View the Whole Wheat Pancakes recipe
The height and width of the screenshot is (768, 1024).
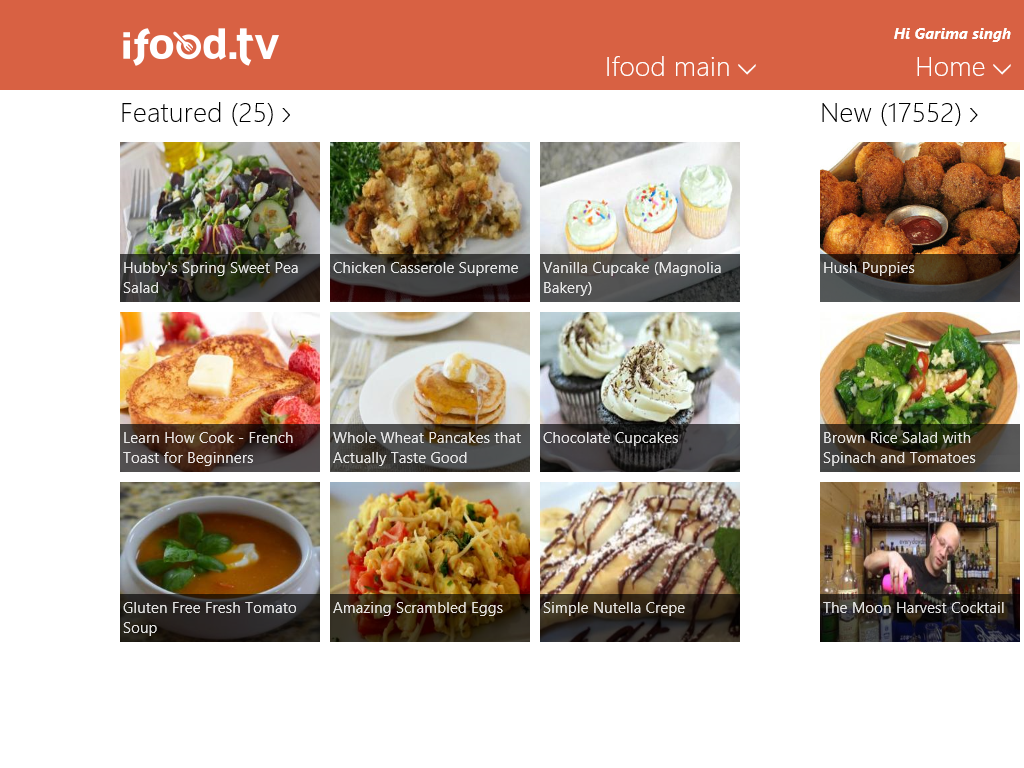tap(430, 392)
